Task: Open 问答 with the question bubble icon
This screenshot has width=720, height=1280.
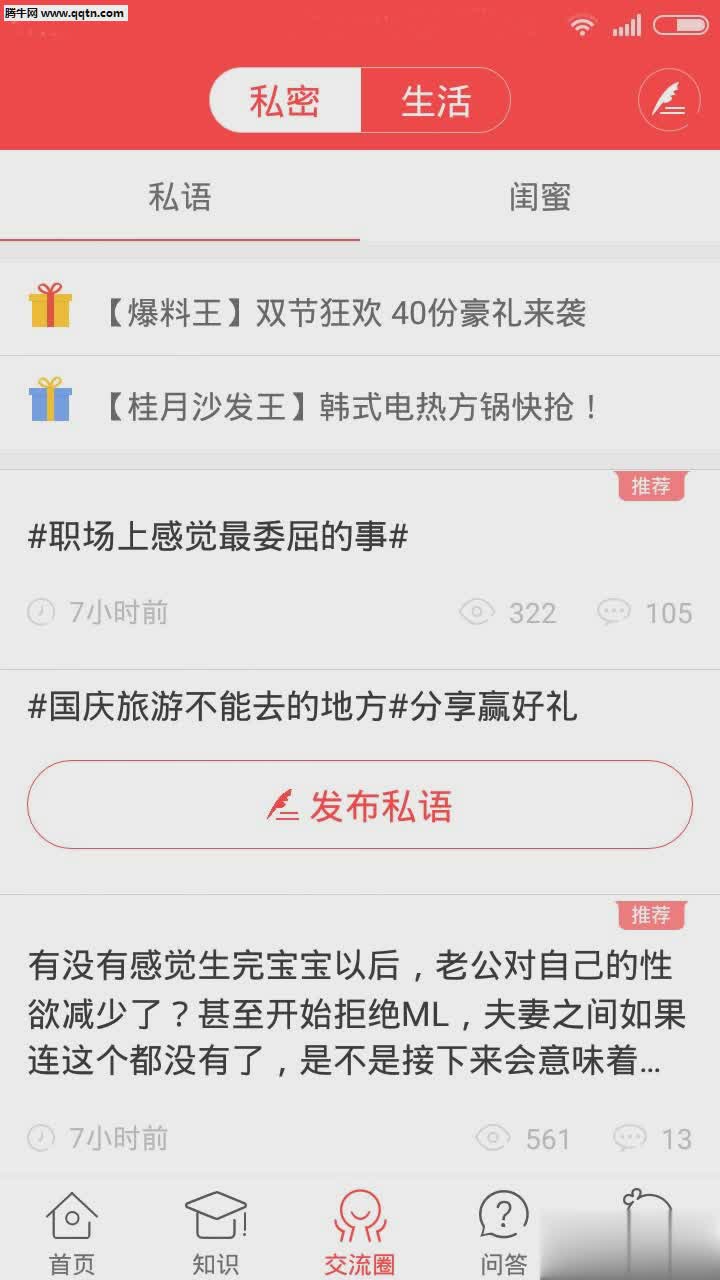Action: click(x=504, y=1215)
